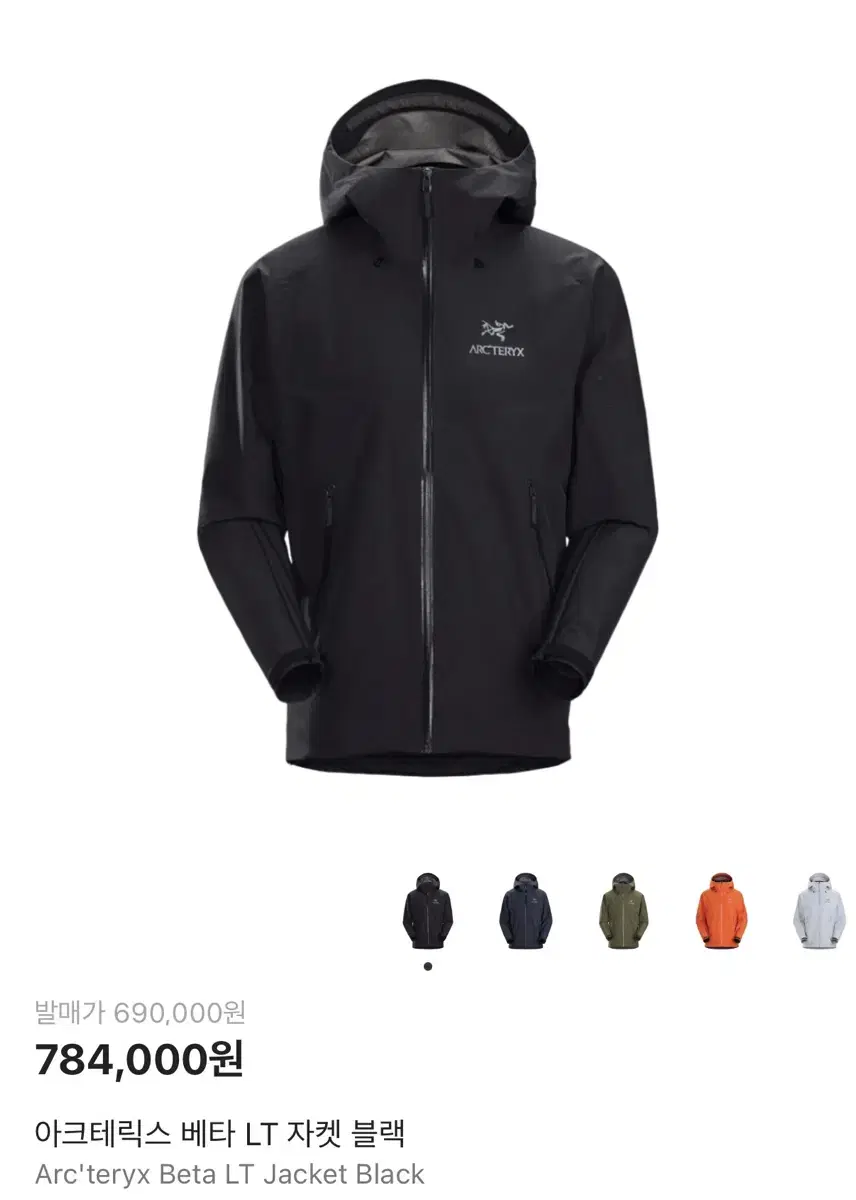The height and width of the screenshot is (1200, 856).
Task: Select the navy jacket color variant
Action: [x=524, y=912]
